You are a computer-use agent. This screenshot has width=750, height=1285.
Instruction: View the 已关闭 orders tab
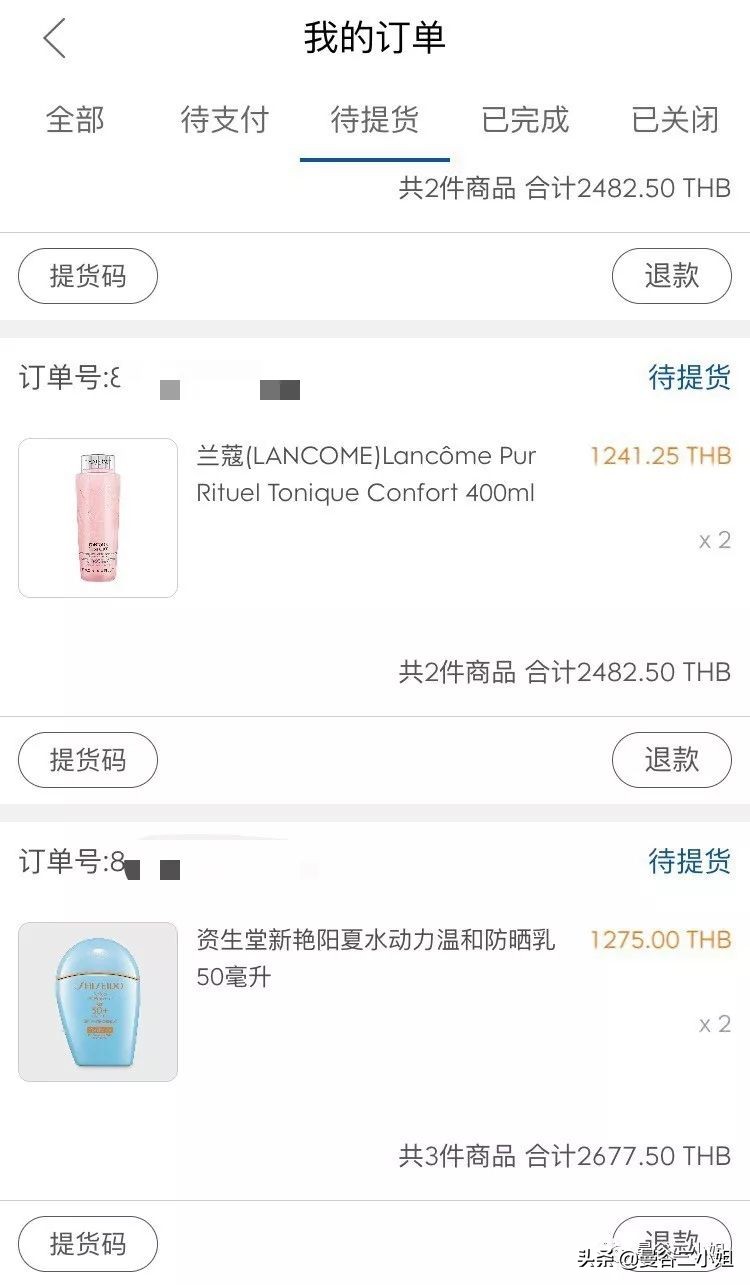674,119
